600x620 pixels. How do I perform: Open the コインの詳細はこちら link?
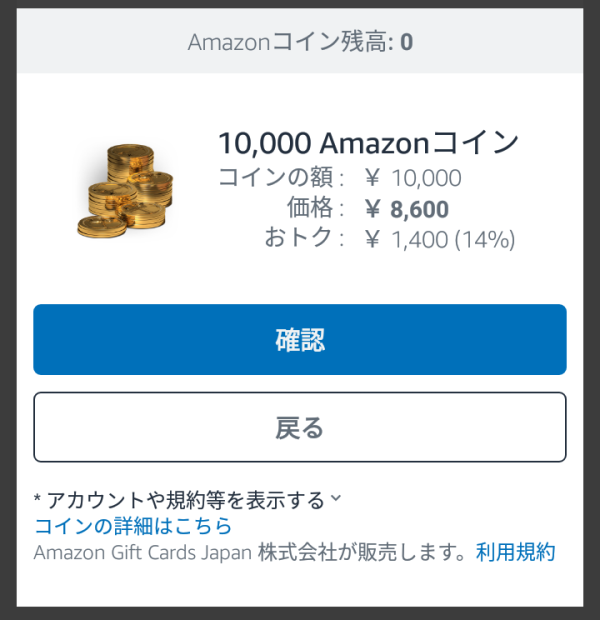tap(133, 526)
